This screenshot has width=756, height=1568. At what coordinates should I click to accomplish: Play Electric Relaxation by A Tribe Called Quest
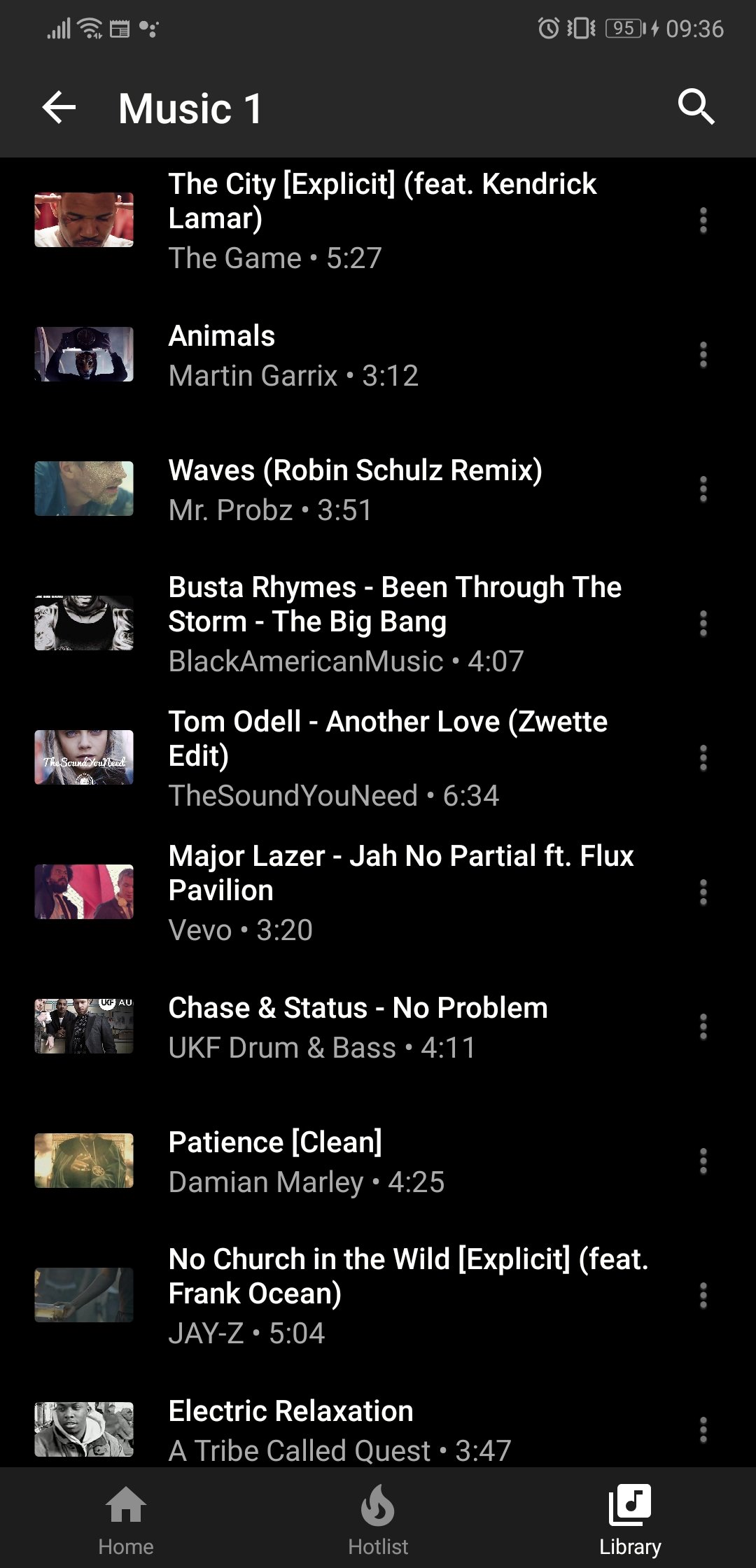339,1428
